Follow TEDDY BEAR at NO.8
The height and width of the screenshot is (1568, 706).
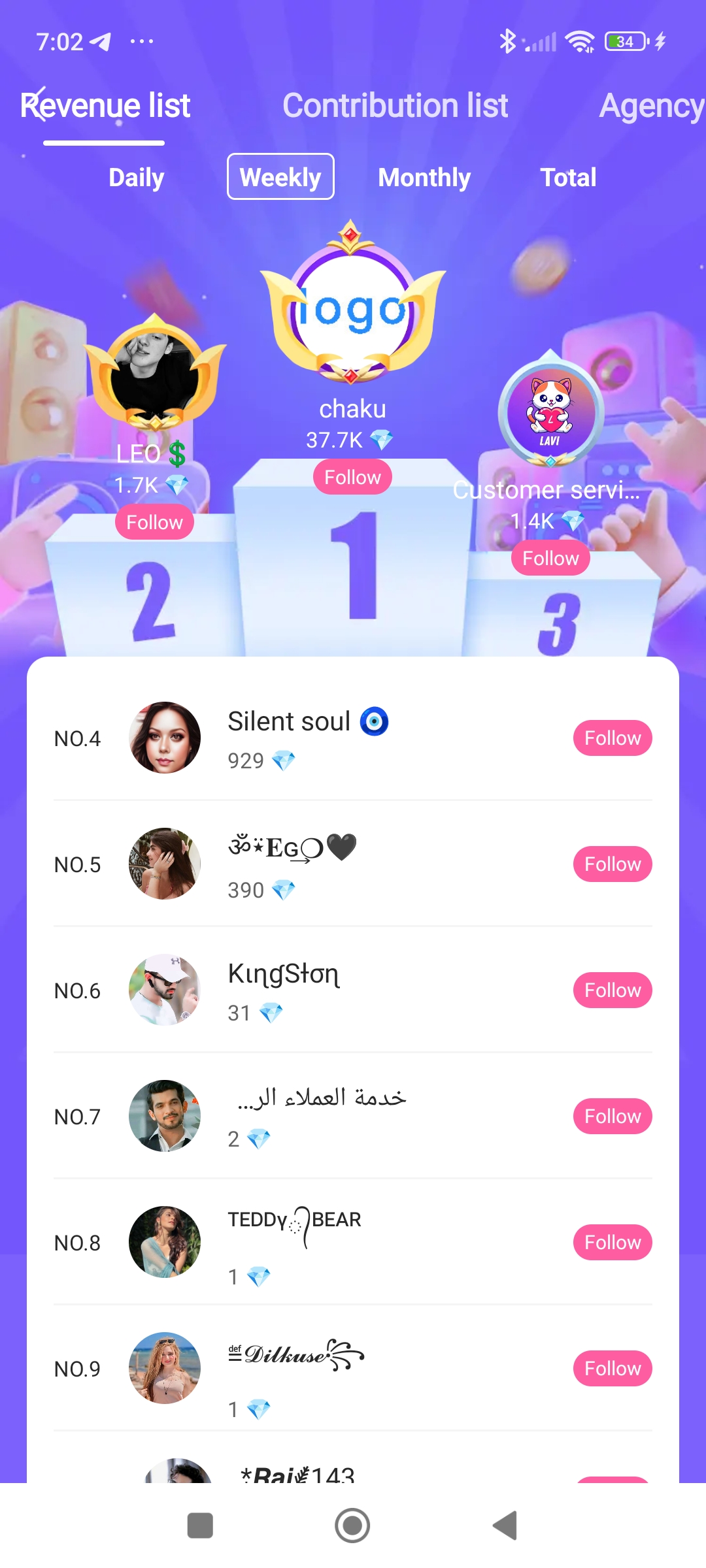point(613,1243)
